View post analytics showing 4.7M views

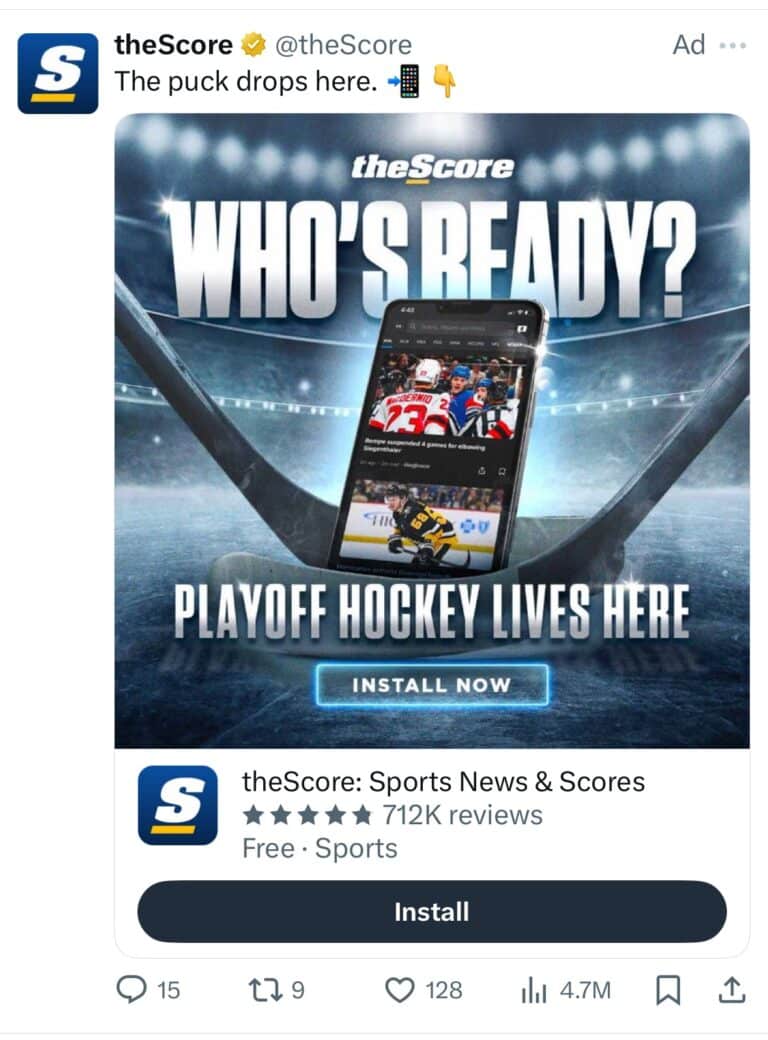565,990
